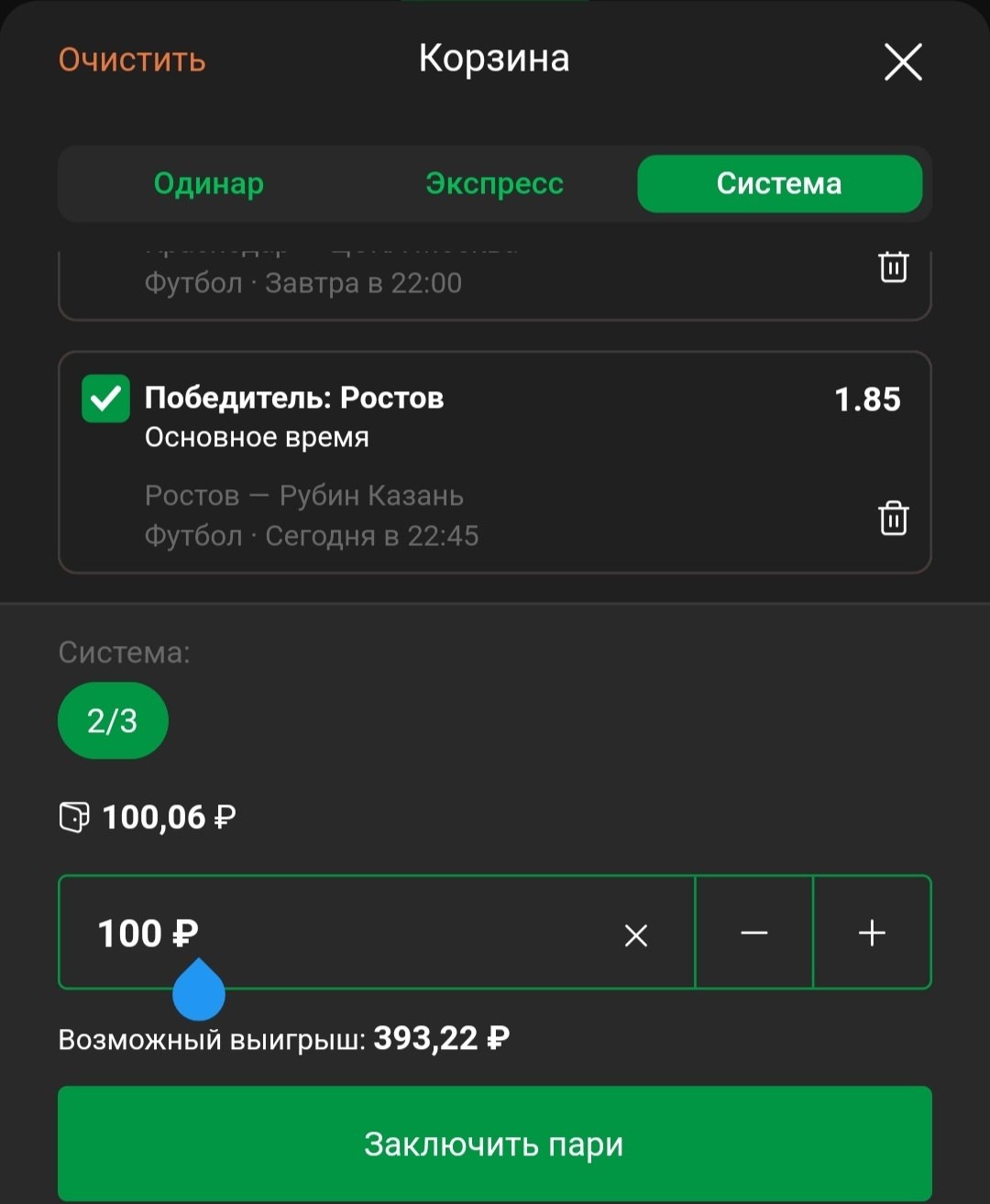The height and width of the screenshot is (1204, 990).
Task: Delete the bet scheduled Завтра в 22:00
Action: click(x=893, y=267)
